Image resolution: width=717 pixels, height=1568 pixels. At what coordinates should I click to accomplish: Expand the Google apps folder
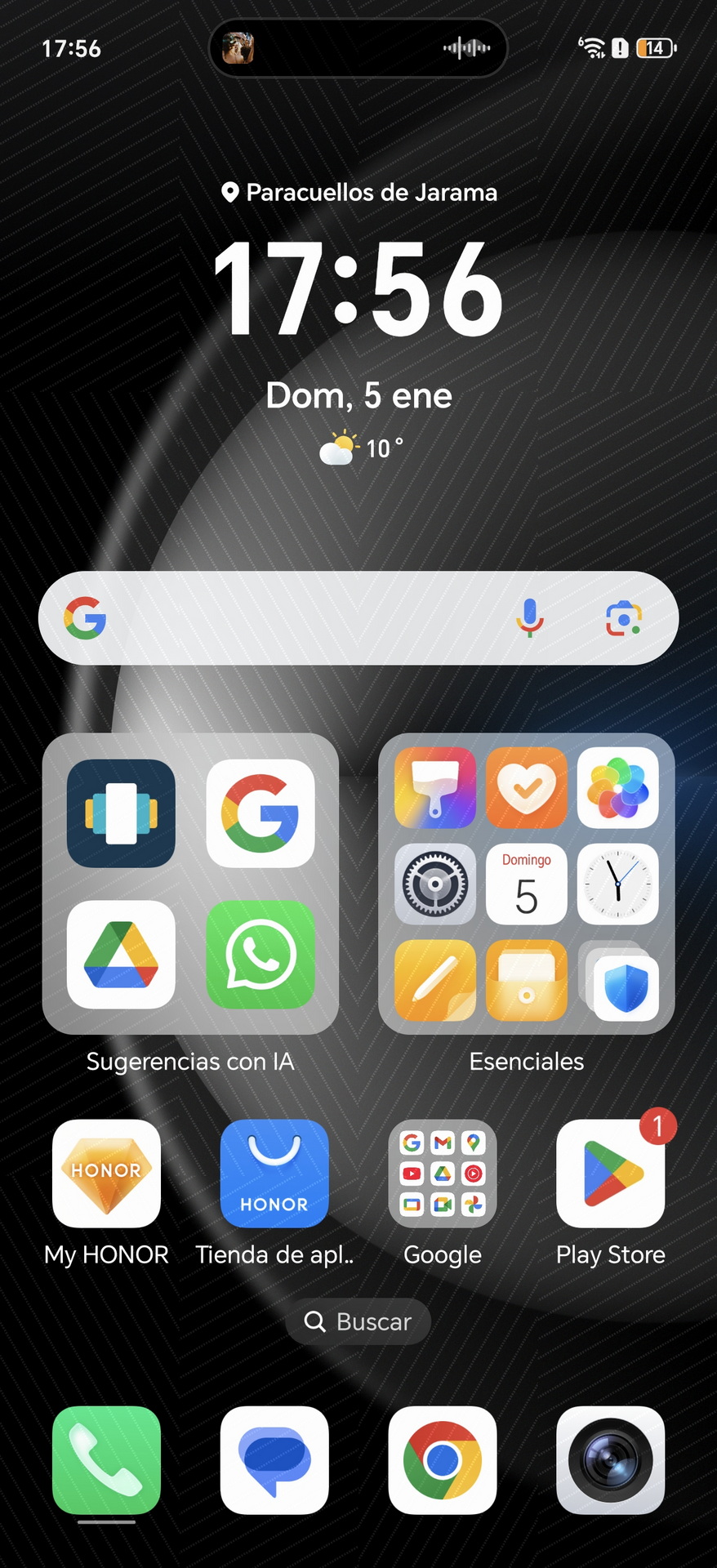coord(443,1174)
